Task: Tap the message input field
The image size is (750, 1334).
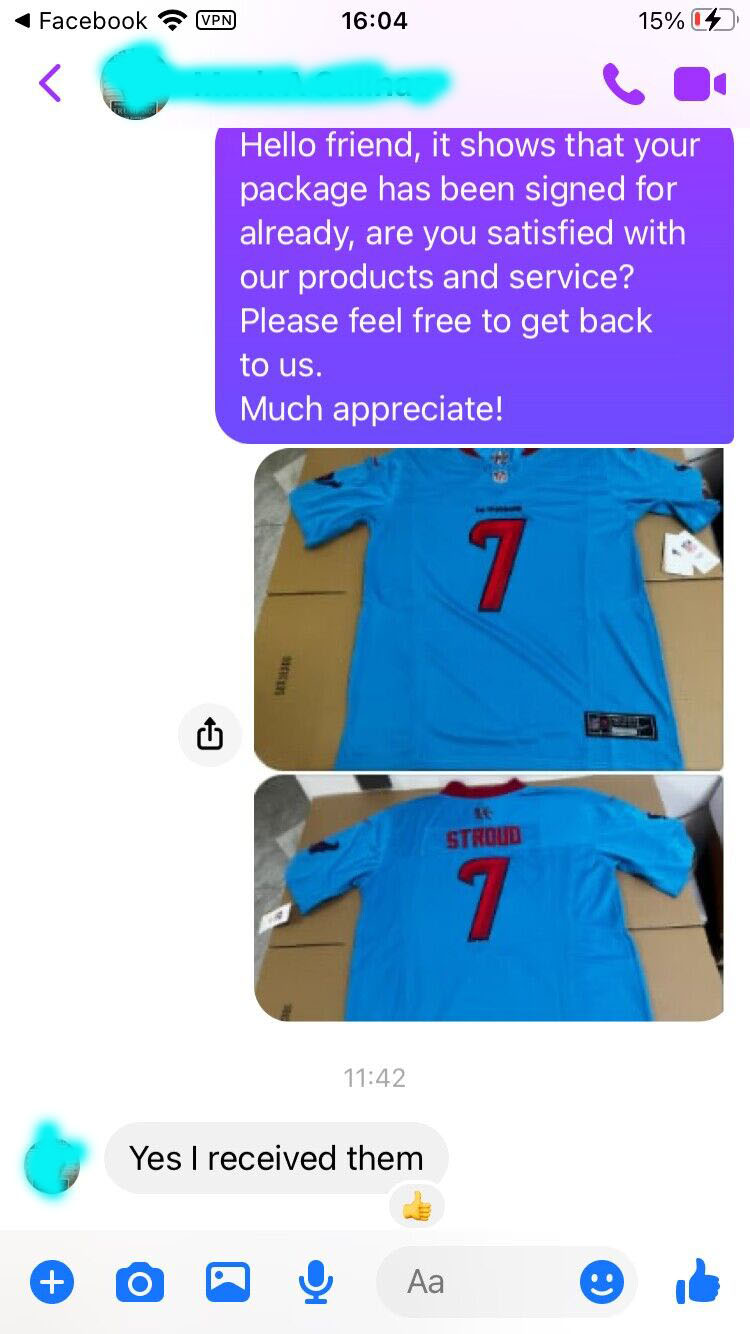Action: (480, 1281)
